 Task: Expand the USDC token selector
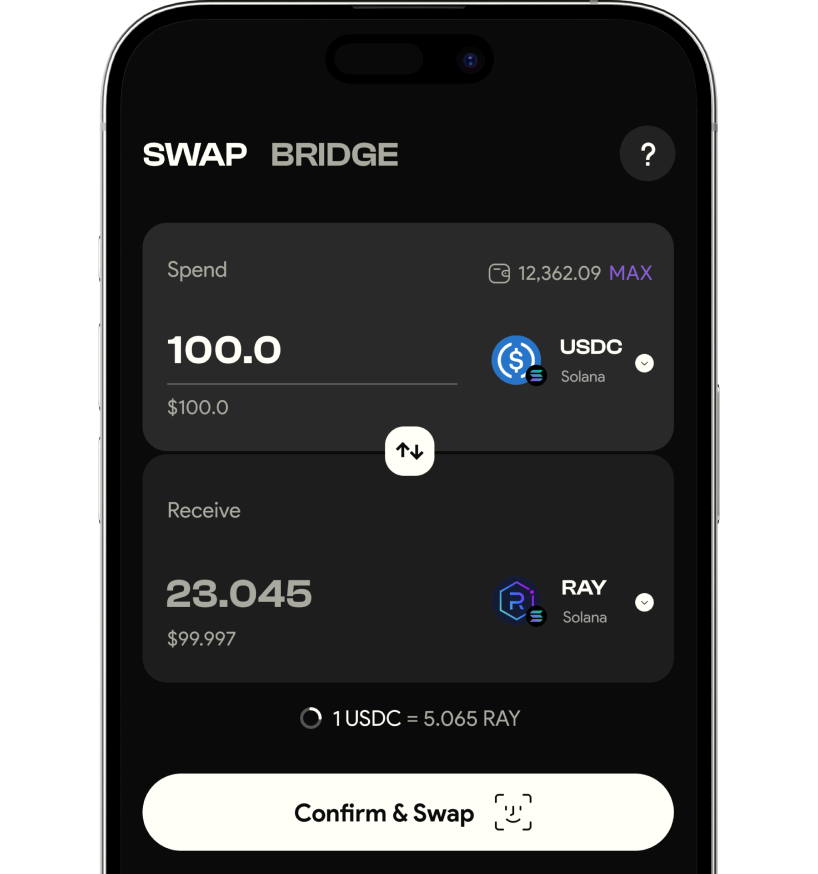(645, 363)
